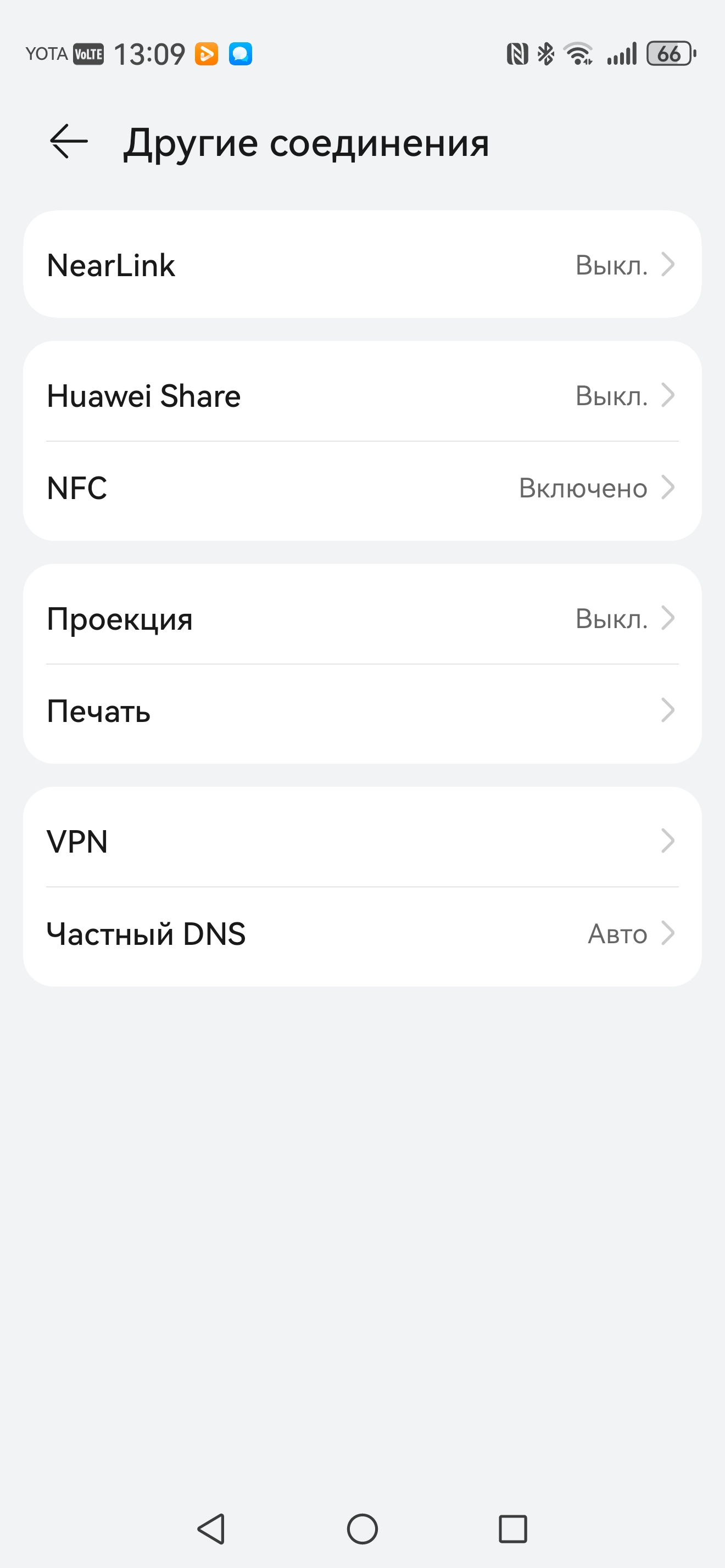Open NFC settings
The height and width of the screenshot is (1568, 725).
[x=361, y=488]
